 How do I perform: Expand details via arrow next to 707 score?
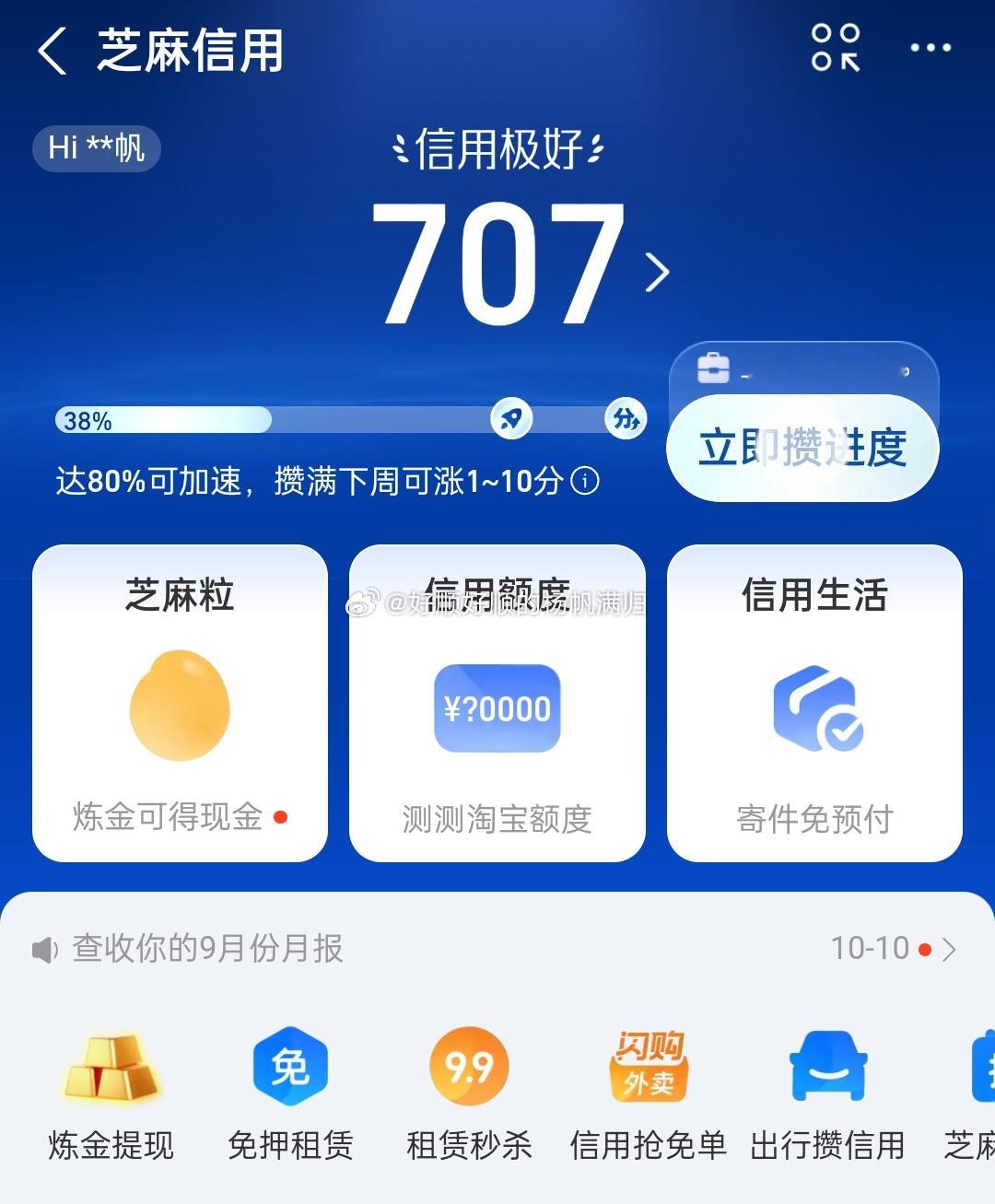(x=658, y=272)
